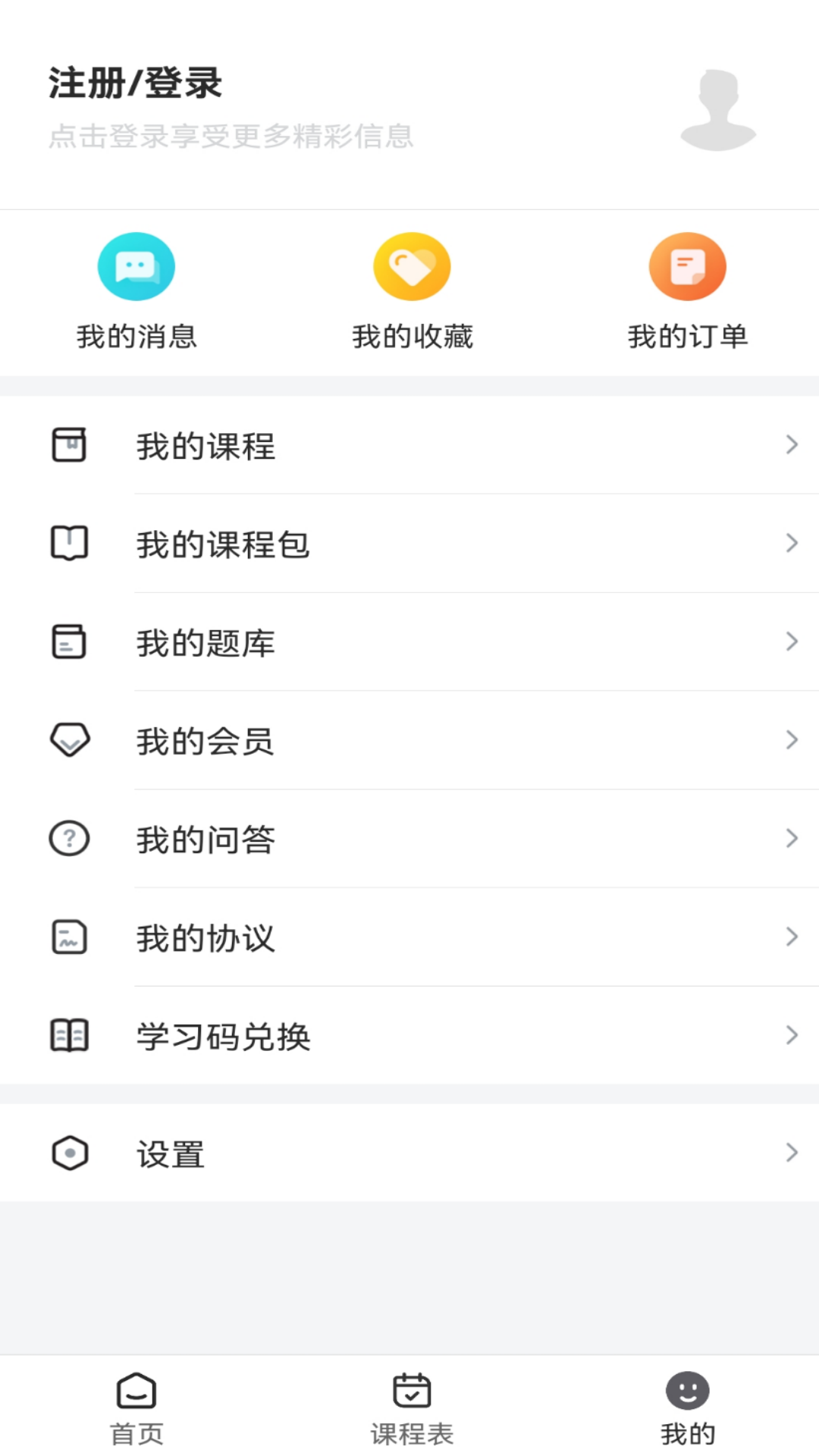The height and width of the screenshot is (1456, 819).
Task: Expand the 我的协议 row chevron
Action: (791, 937)
